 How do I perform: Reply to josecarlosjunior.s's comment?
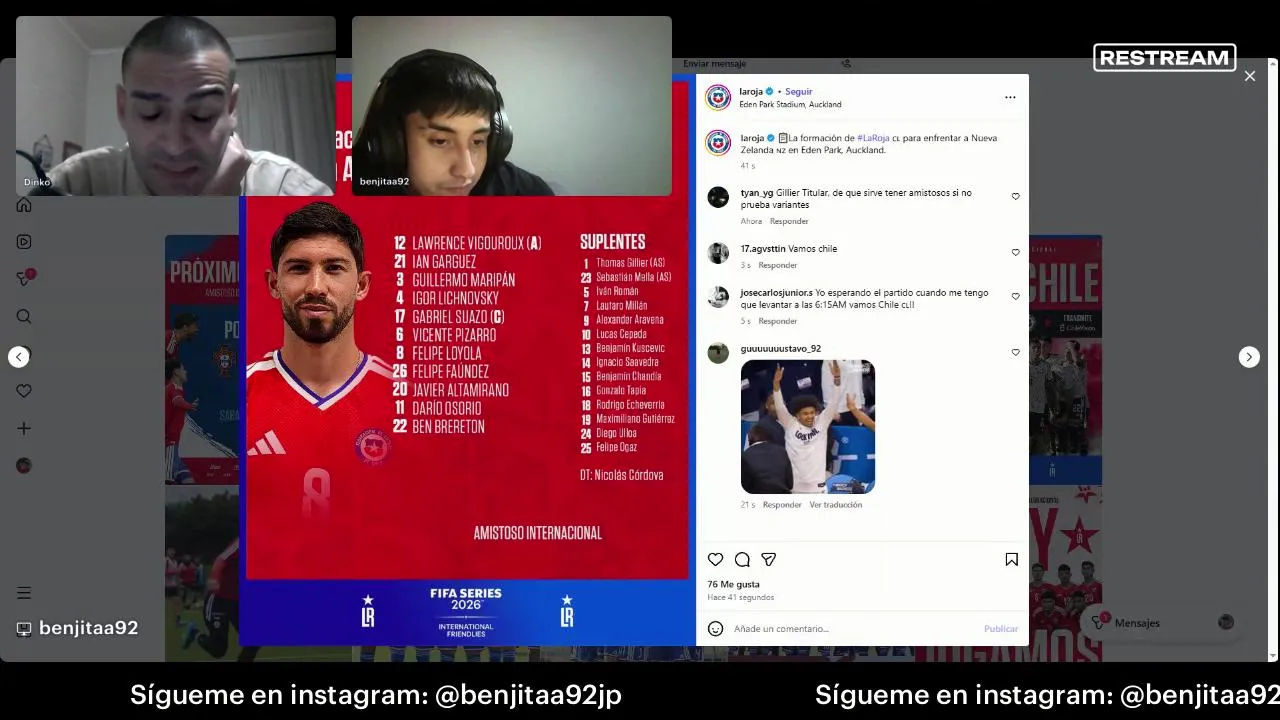[x=777, y=321]
